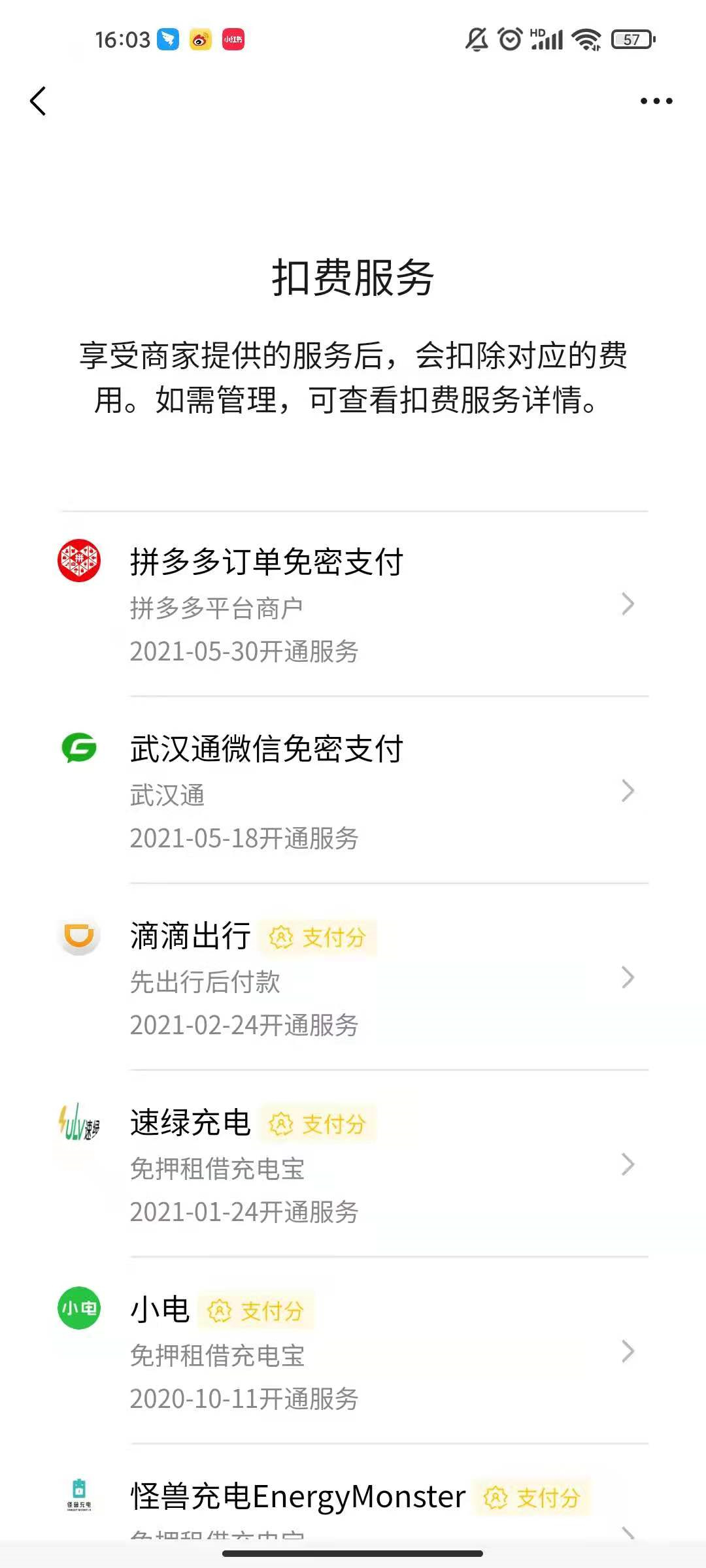Open 武汉通微信免密支付 details chevron
The image size is (706, 1568).
click(x=629, y=792)
